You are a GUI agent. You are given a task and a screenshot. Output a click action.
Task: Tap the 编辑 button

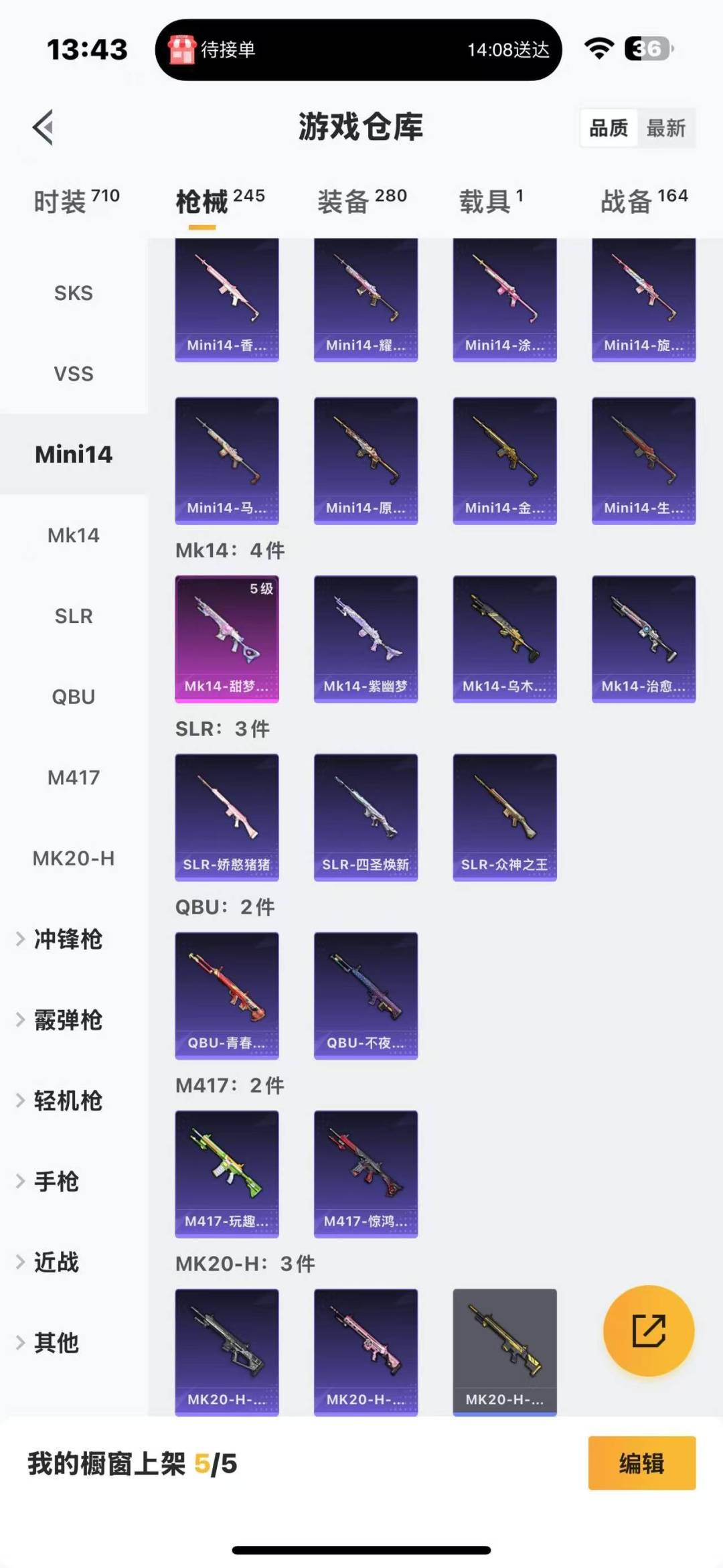click(641, 1464)
